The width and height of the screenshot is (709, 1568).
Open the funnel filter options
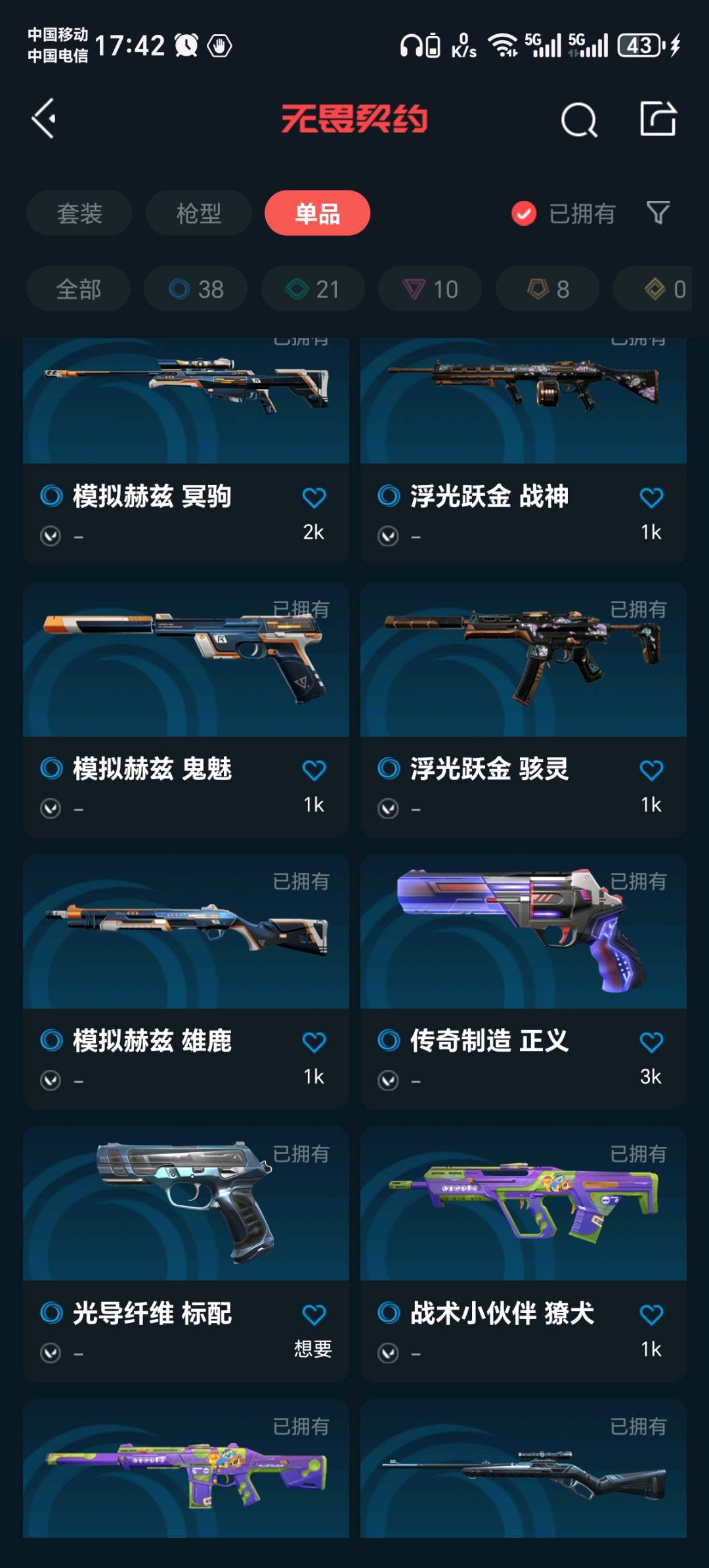[658, 213]
